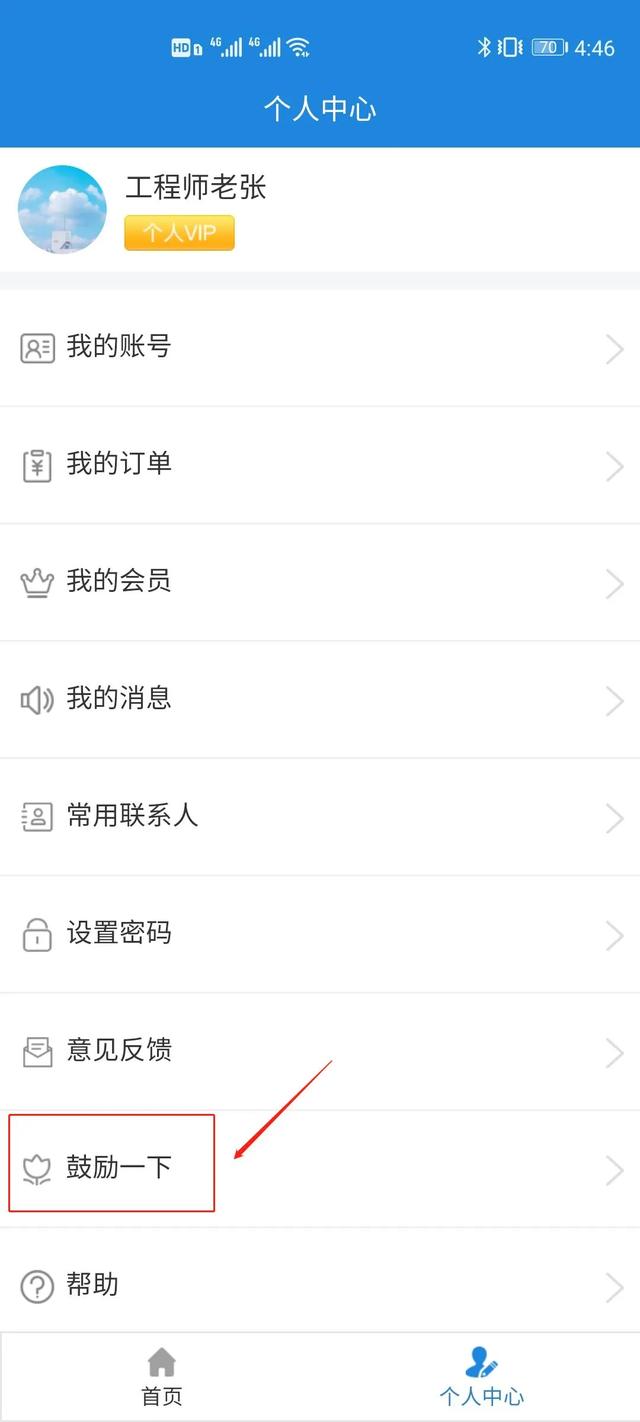Open the 帮助 help row
Screen dimensions: 640x1422
tap(320, 1285)
